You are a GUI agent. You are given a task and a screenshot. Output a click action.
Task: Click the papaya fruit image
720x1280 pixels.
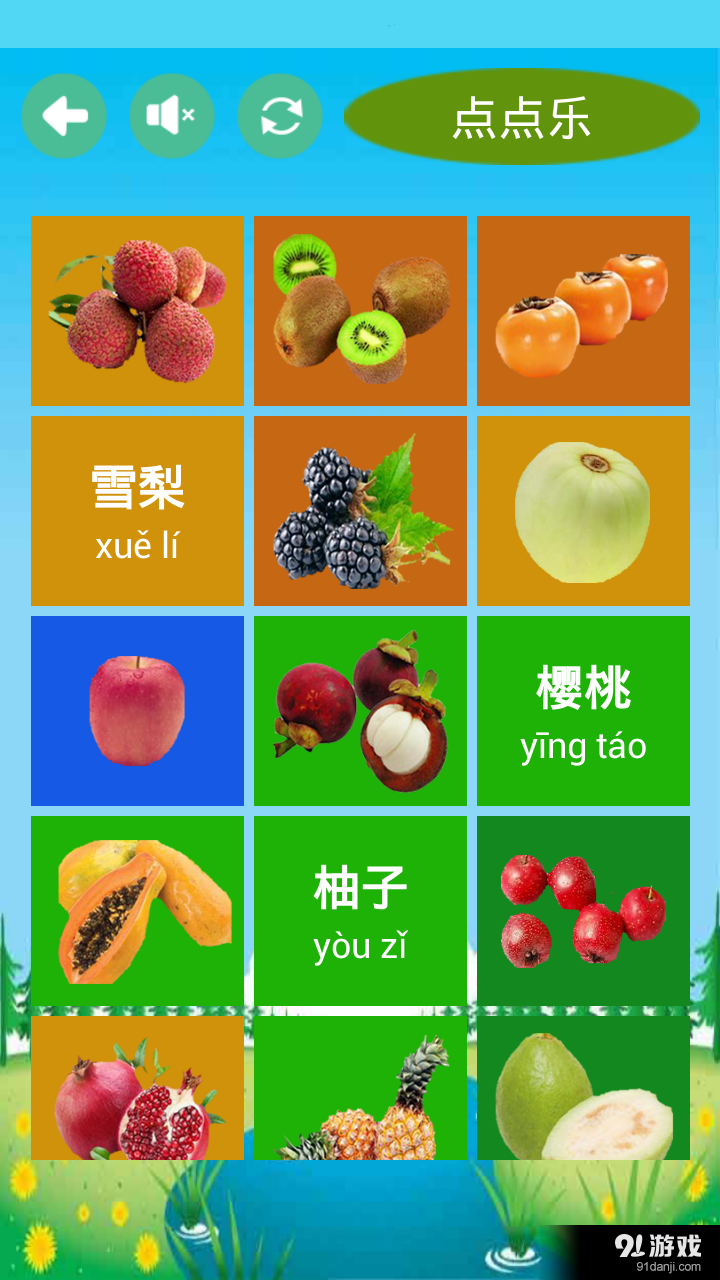pyautogui.click(x=136, y=908)
